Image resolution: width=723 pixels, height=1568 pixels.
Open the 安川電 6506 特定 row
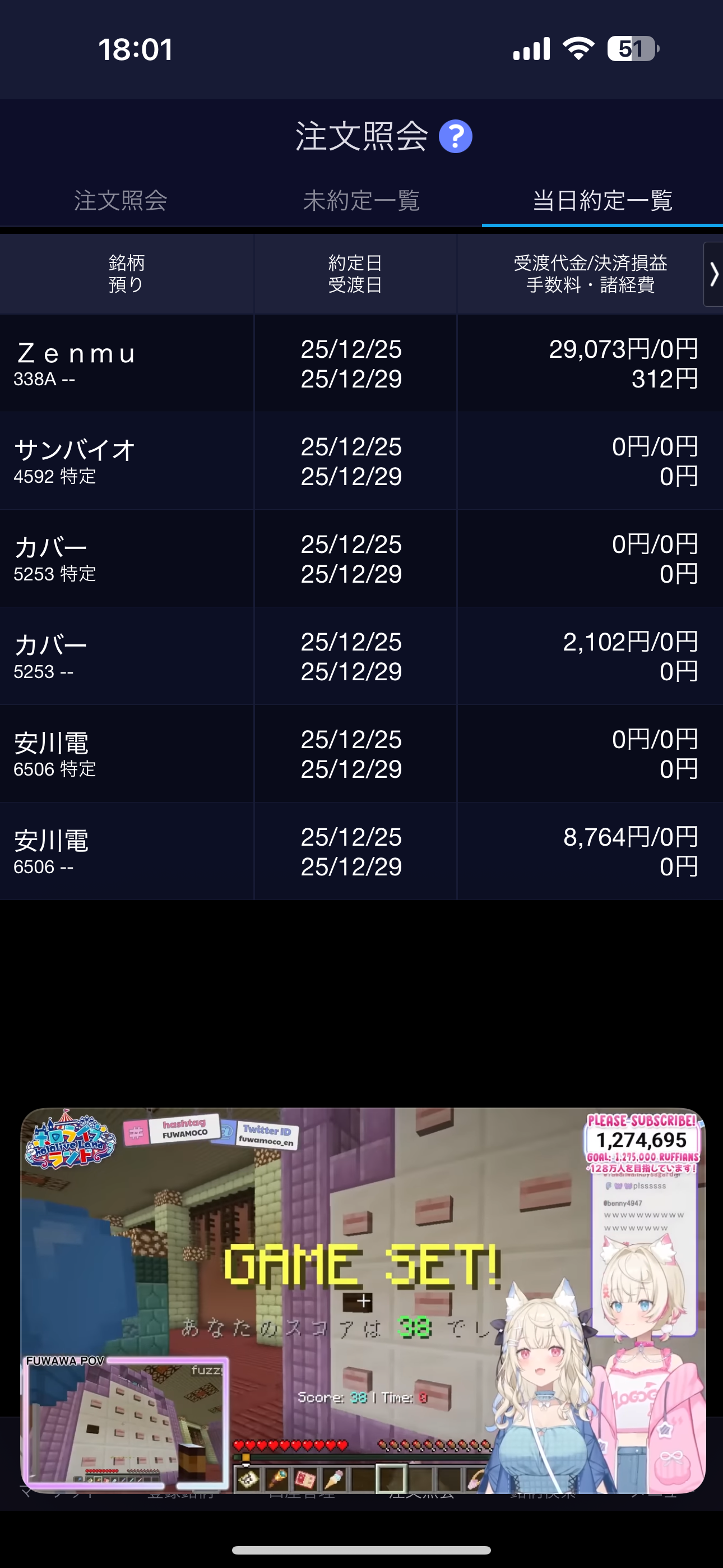361,754
